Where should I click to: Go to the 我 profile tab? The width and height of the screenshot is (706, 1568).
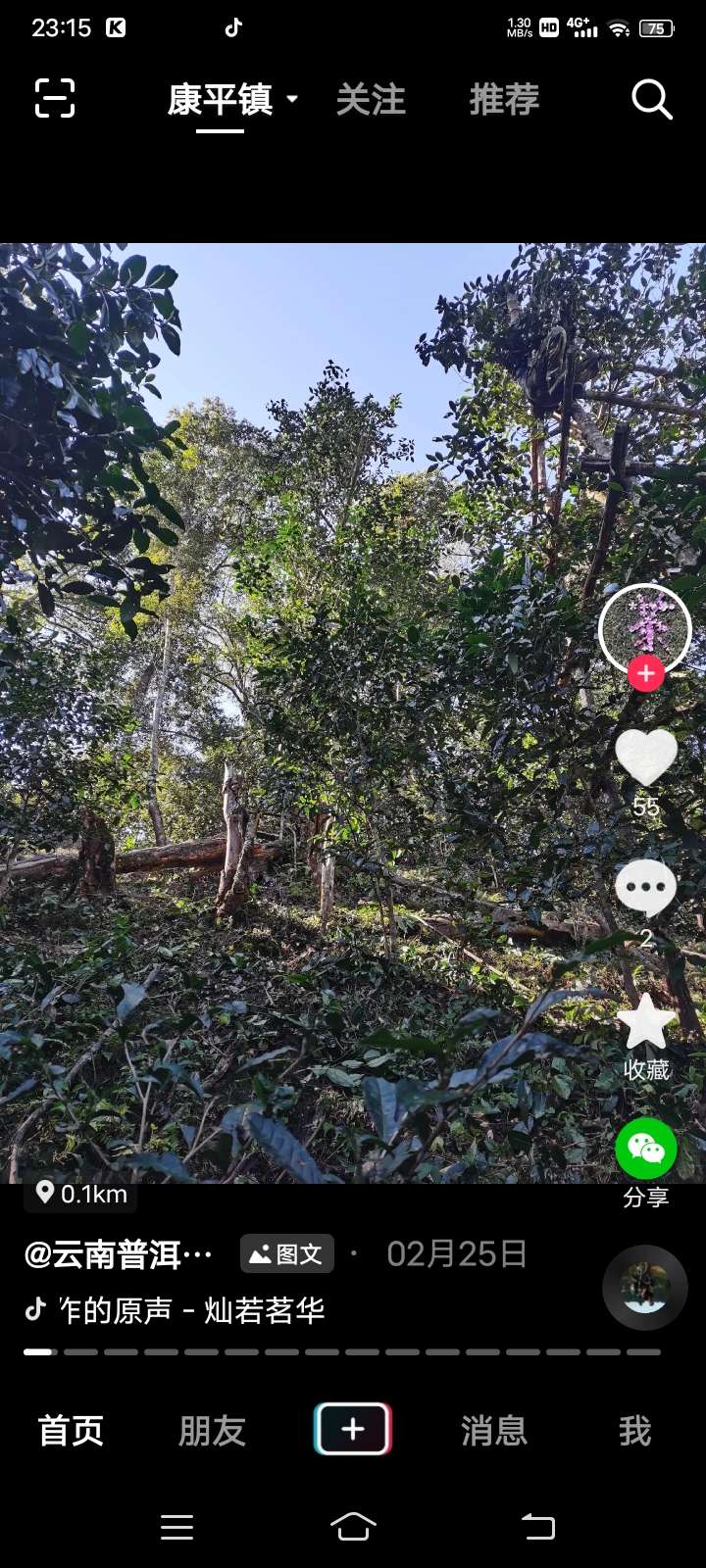[634, 1431]
